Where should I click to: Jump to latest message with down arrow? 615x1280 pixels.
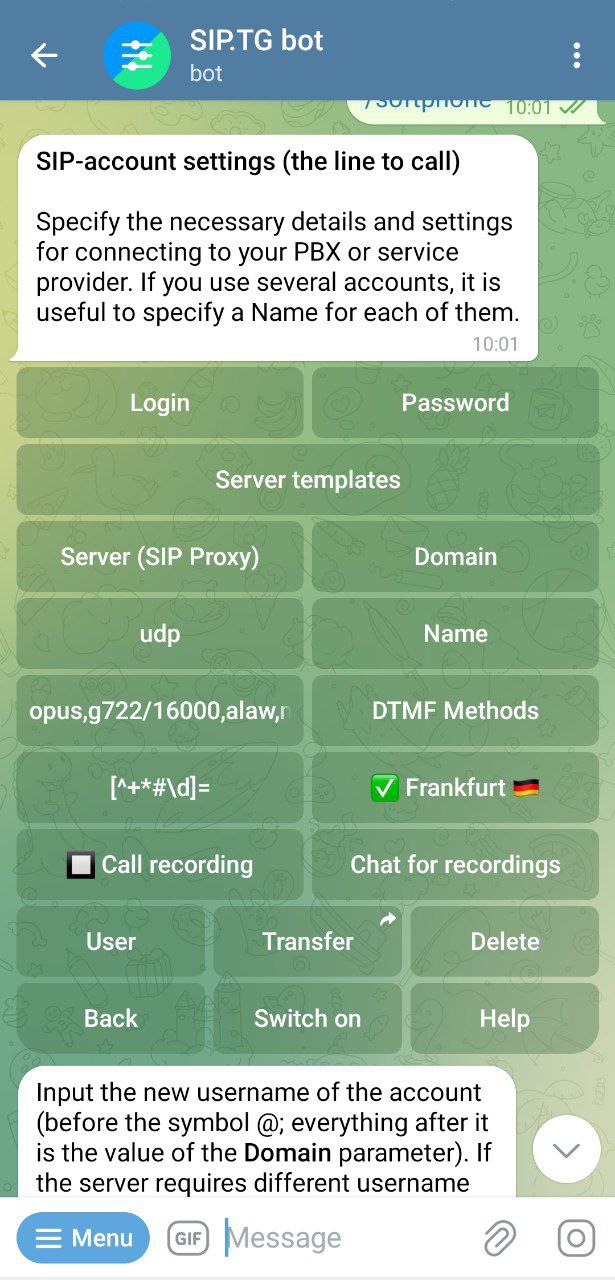click(566, 1150)
